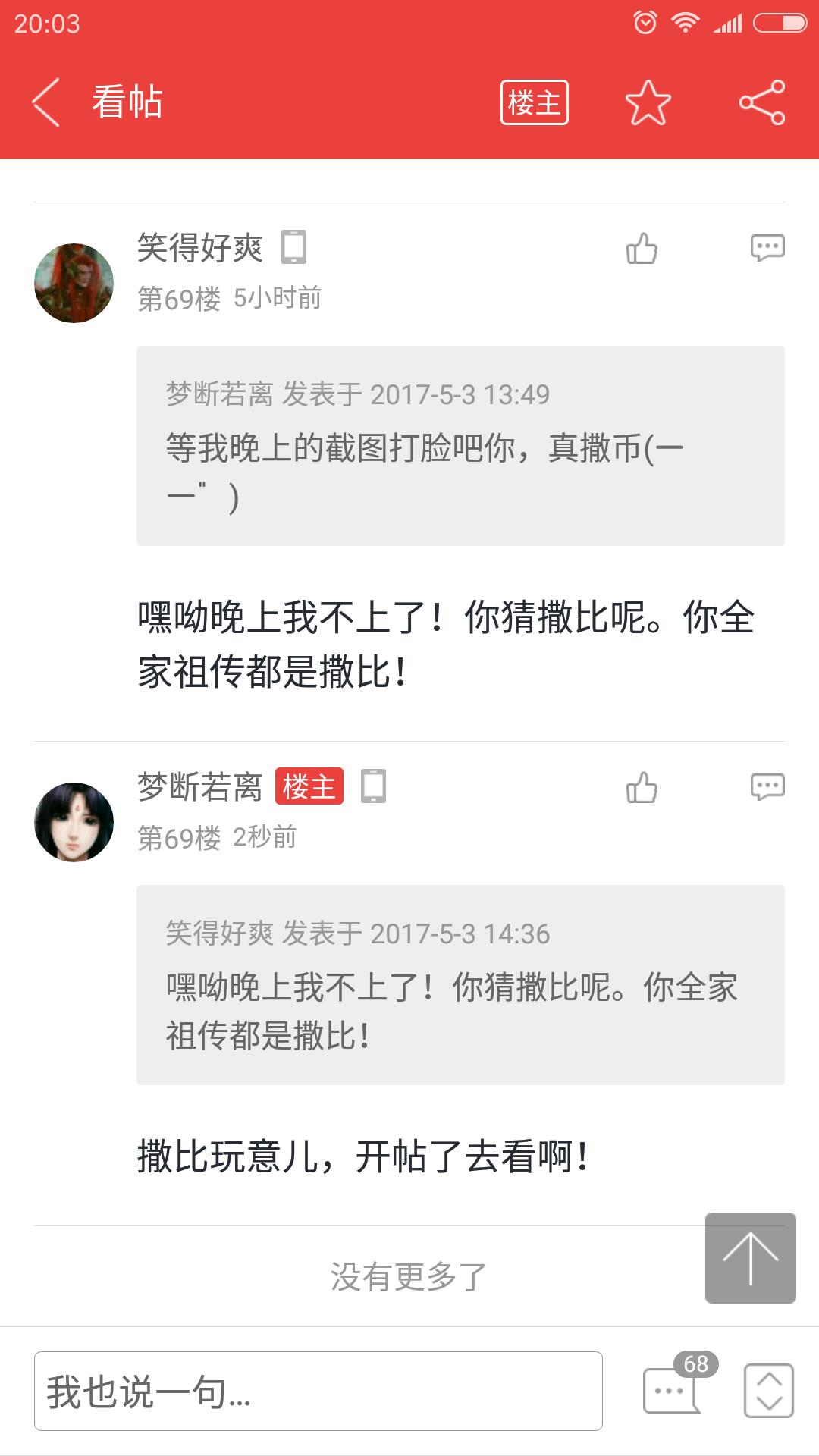Tap the 我也说一句 comment field
Viewport: 819px width, 1456px height.
click(x=318, y=1391)
